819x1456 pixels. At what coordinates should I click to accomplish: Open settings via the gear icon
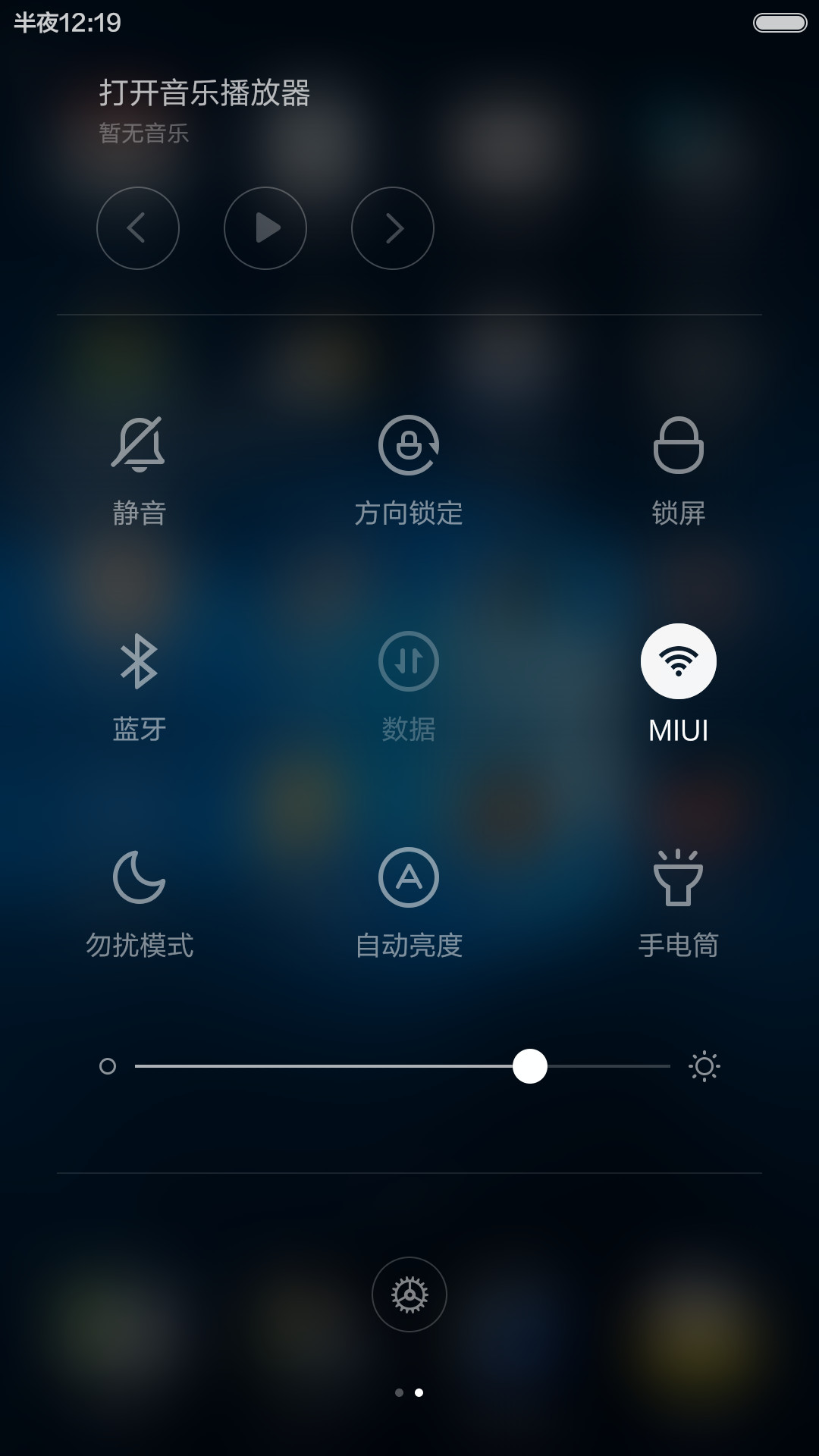point(409,1294)
